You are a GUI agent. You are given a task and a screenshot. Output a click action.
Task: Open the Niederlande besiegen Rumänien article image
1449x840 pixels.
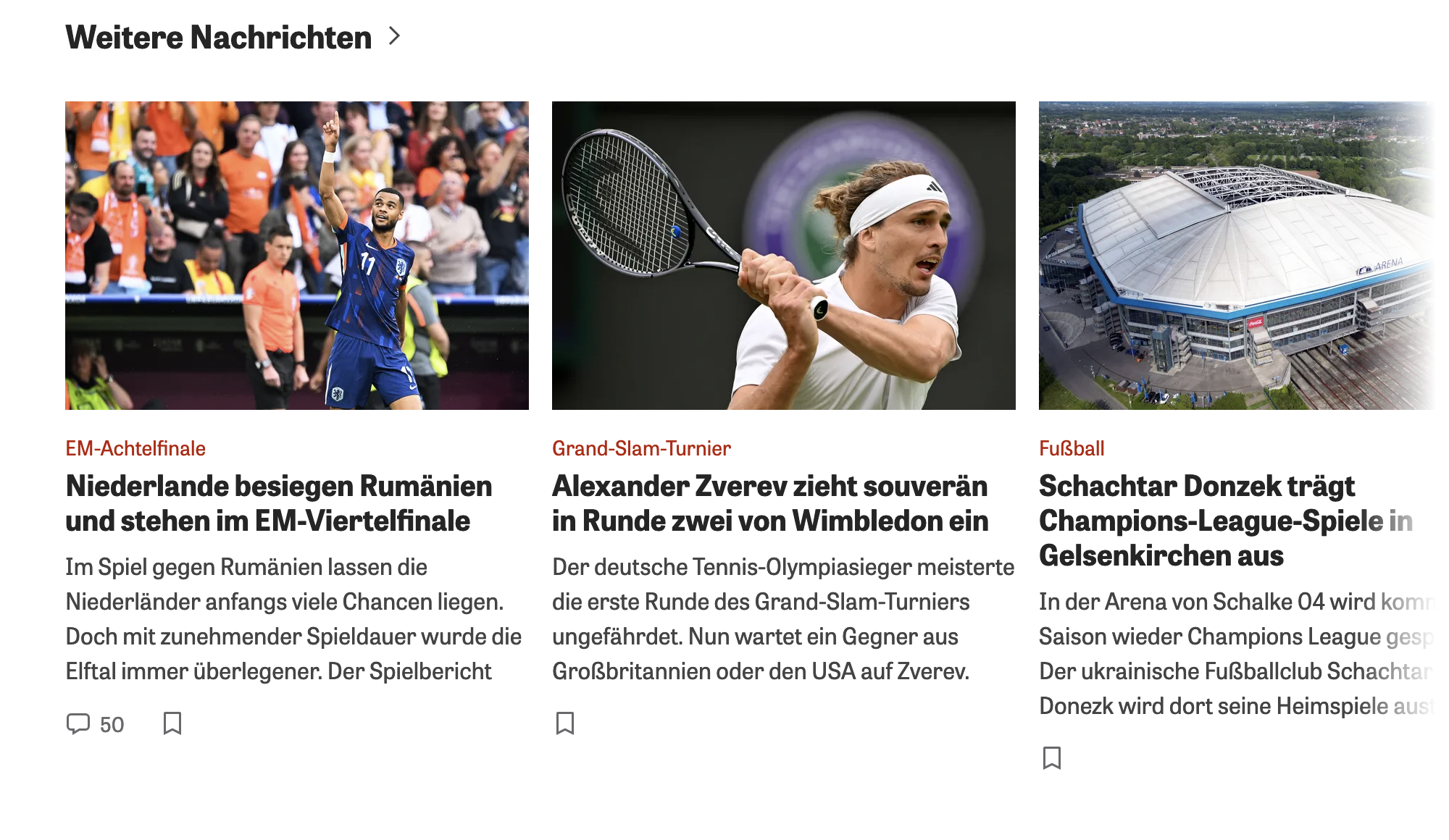pos(297,256)
